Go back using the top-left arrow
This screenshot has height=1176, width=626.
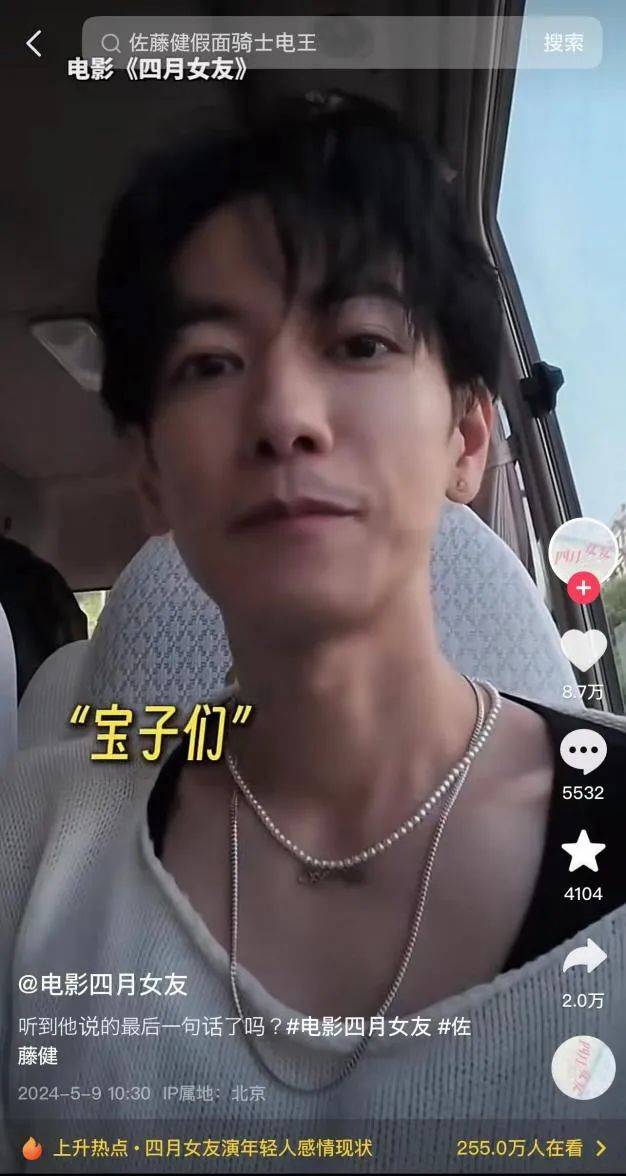tap(34, 43)
